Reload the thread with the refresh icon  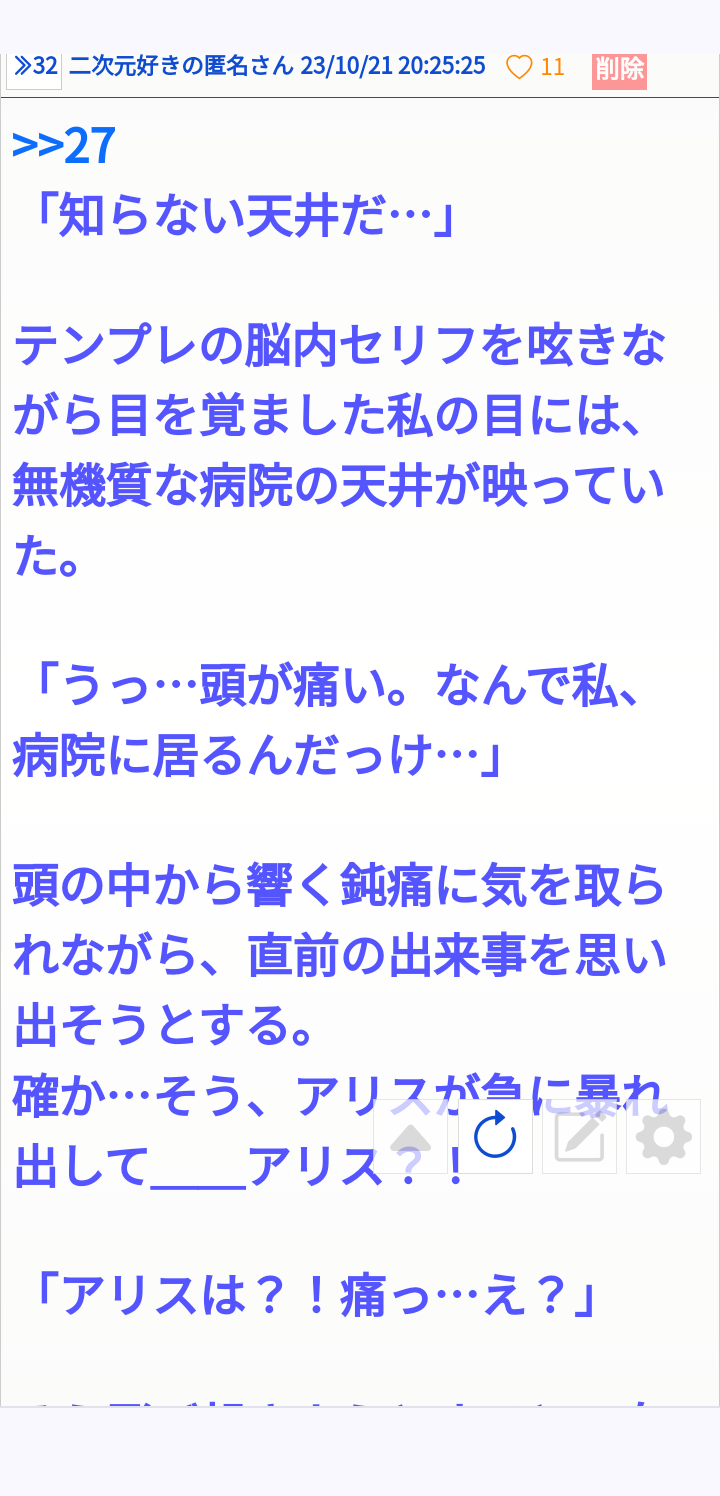click(x=495, y=1137)
